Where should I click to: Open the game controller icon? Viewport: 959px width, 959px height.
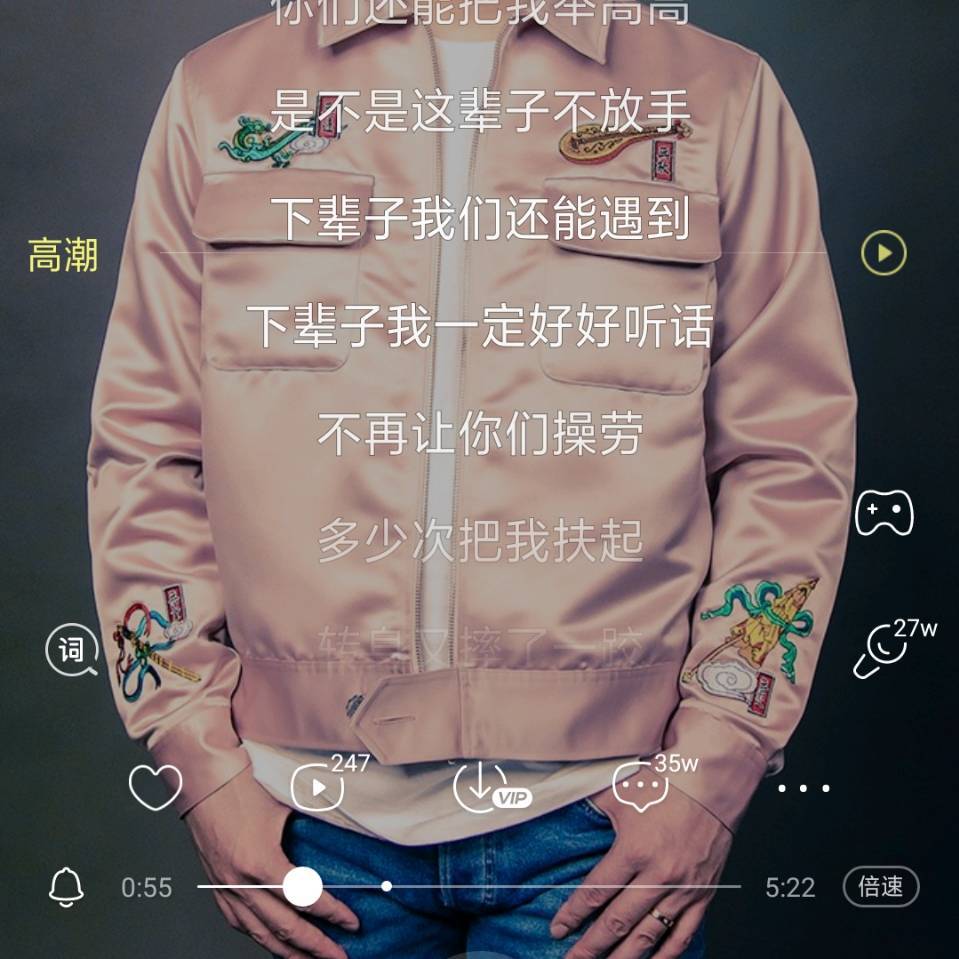[x=884, y=514]
